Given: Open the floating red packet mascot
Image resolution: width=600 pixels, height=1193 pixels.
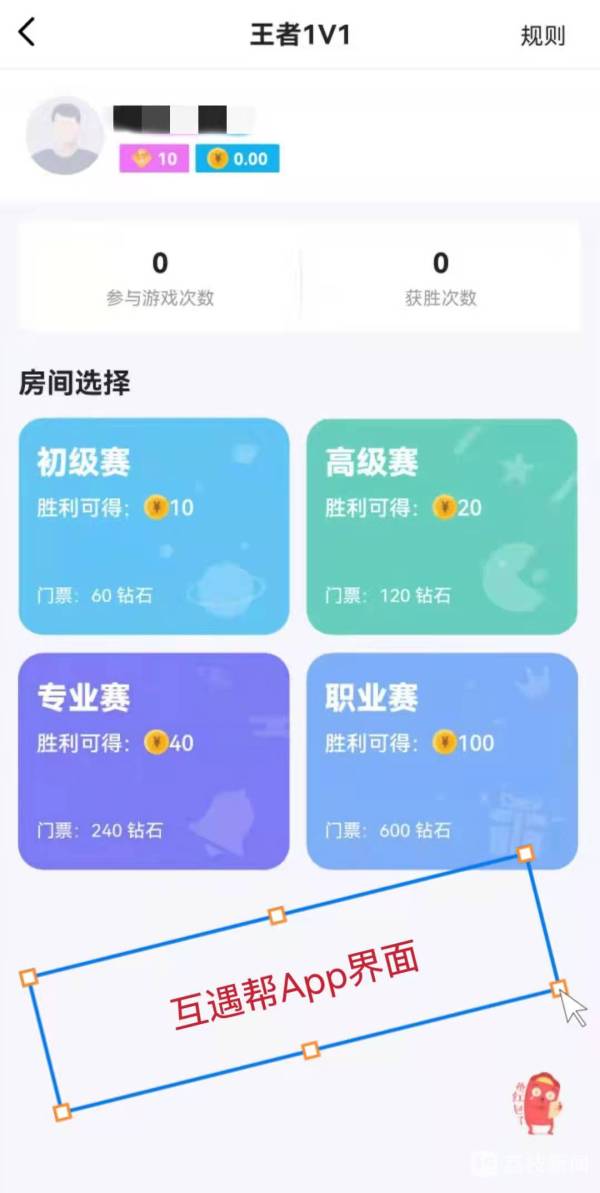Looking at the screenshot, I should click(541, 1107).
